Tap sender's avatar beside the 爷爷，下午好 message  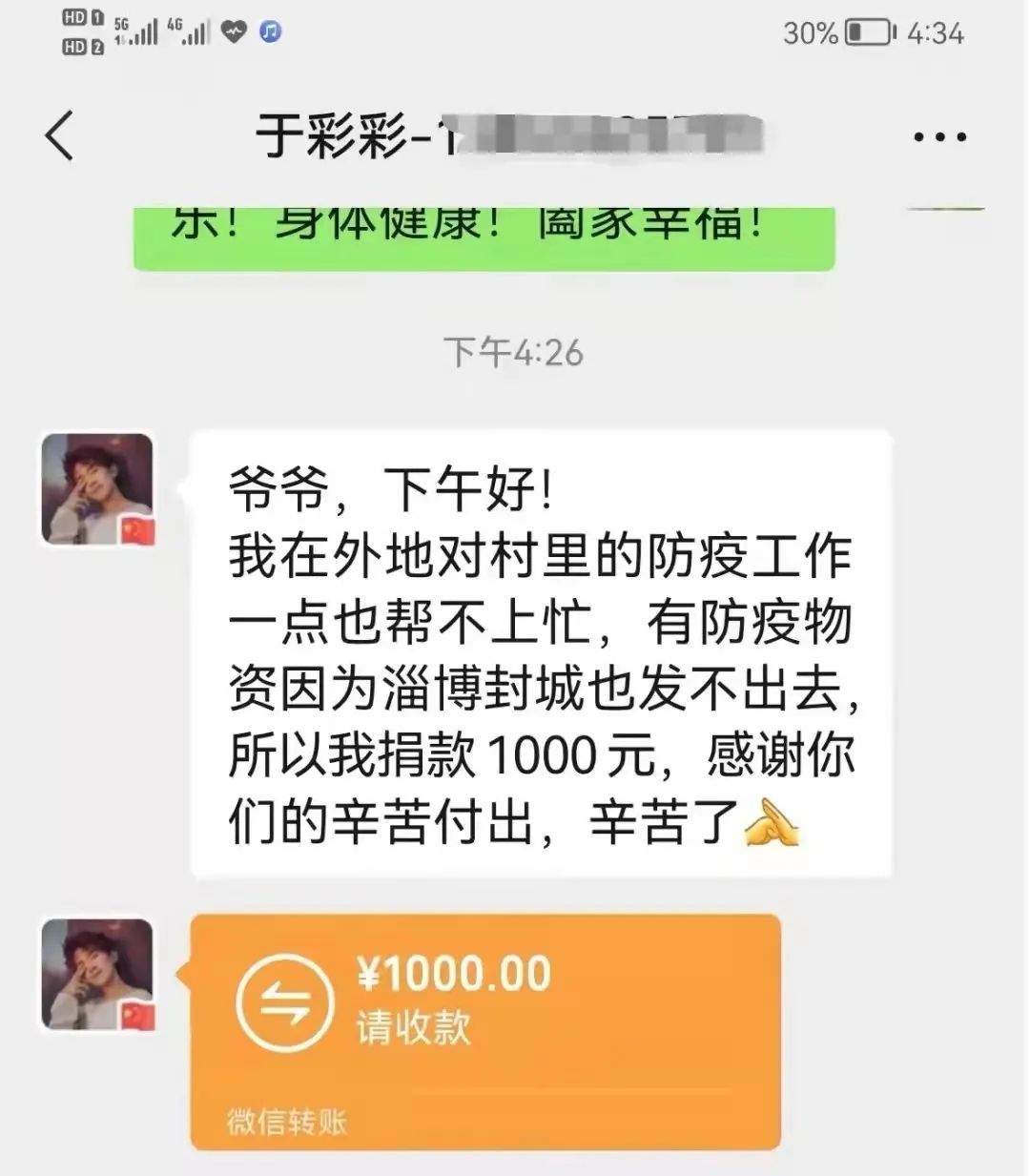(x=96, y=489)
